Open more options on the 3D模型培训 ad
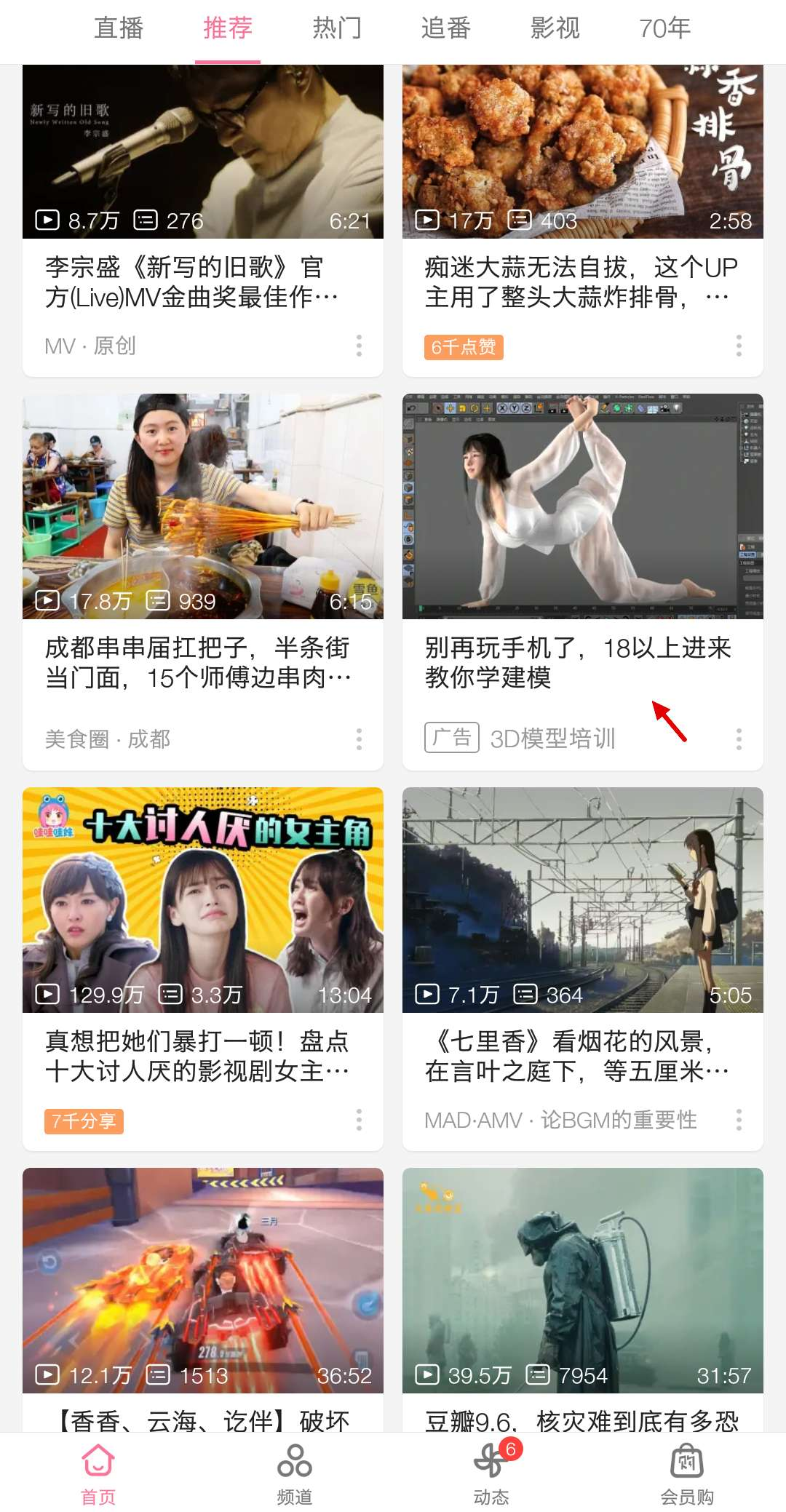786x1512 pixels. (x=739, y=739)
